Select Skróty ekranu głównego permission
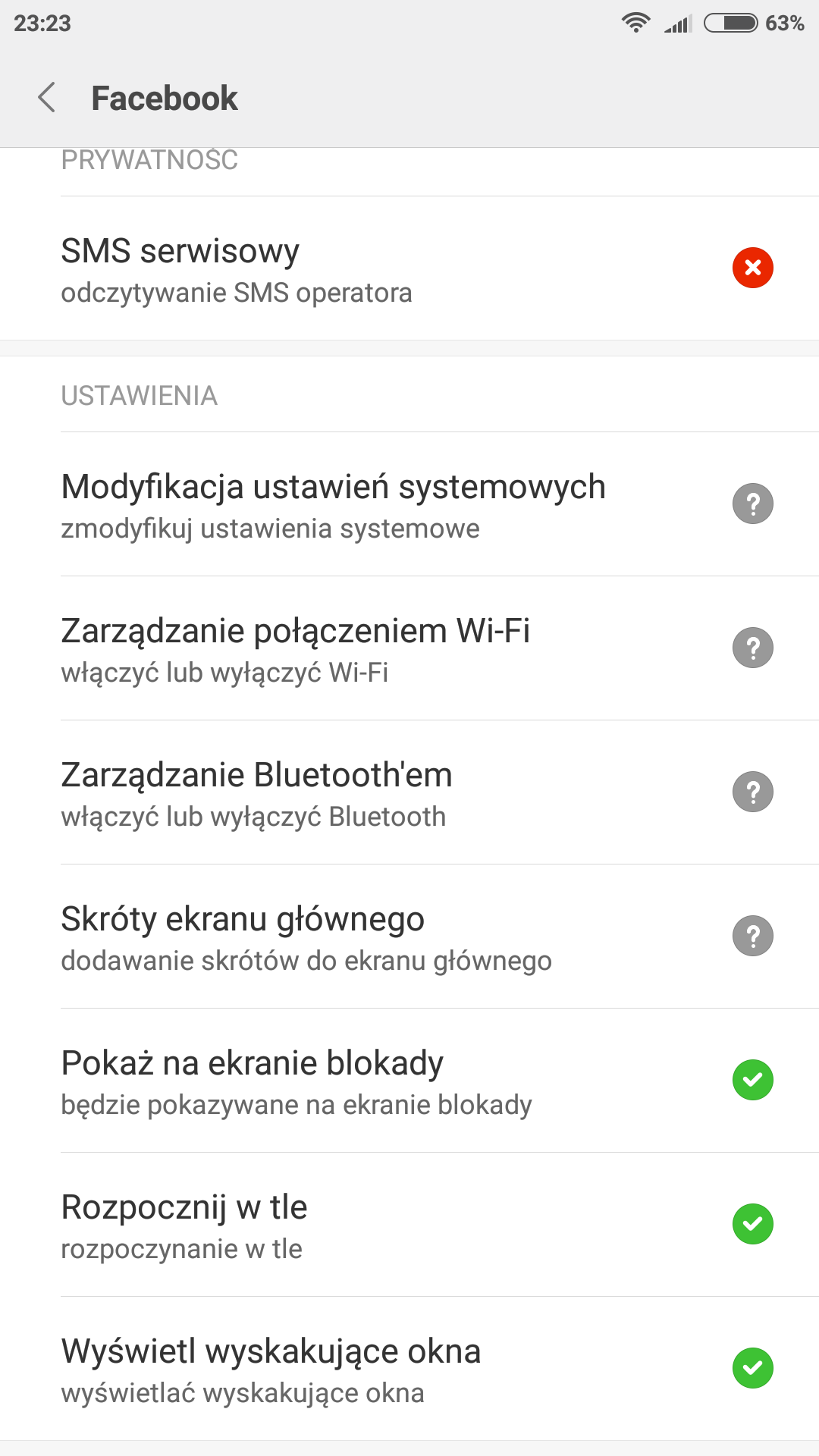This screenshot has height=1456, width=819. [409, 937]
